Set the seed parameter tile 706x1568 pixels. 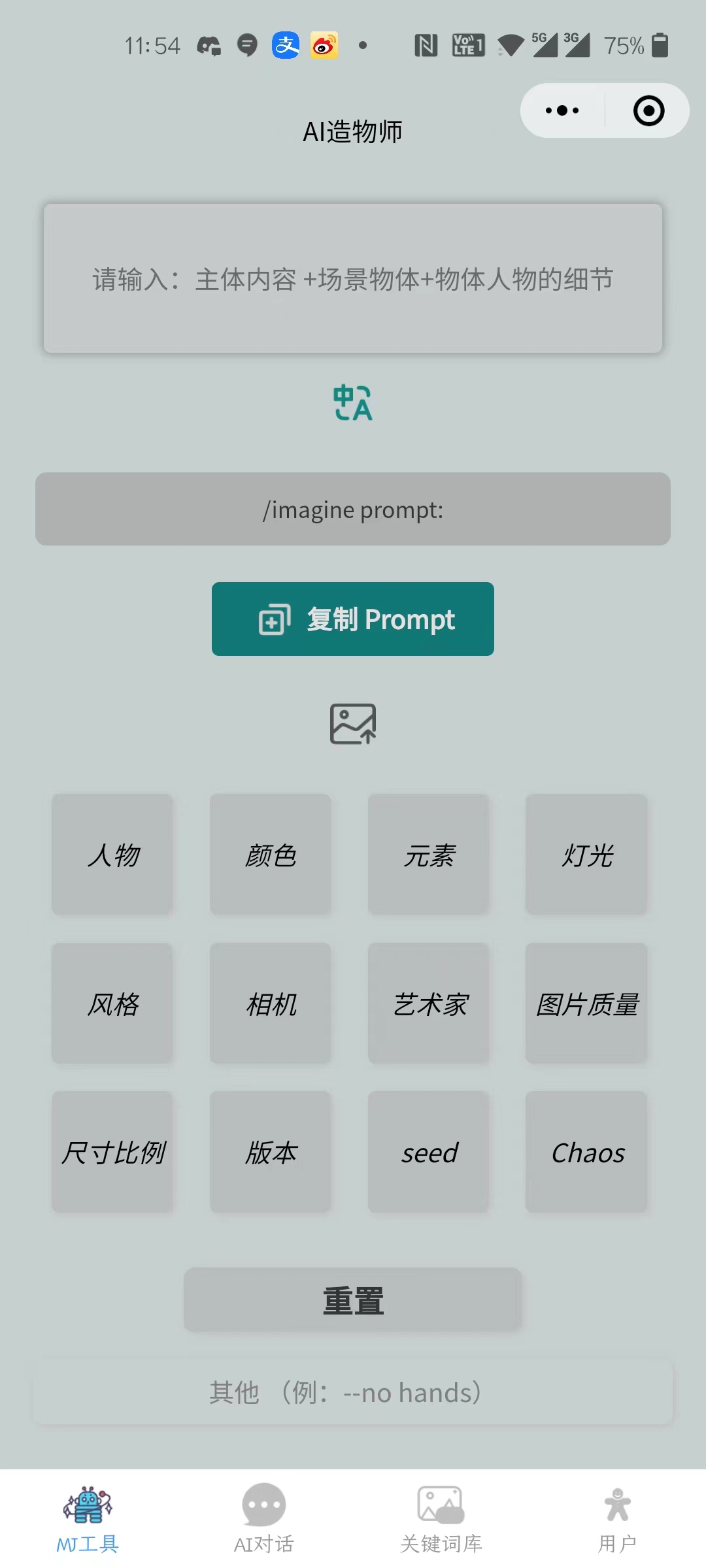[x=428, y=1152]
